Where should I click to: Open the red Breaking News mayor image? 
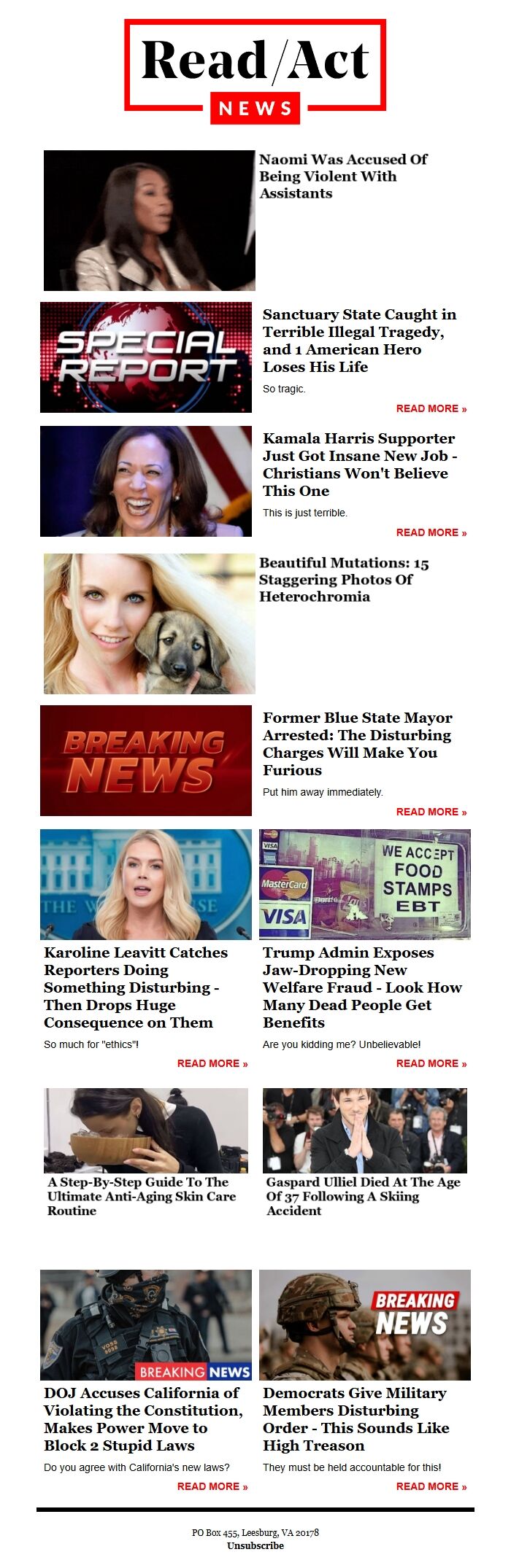click(146, 760)
